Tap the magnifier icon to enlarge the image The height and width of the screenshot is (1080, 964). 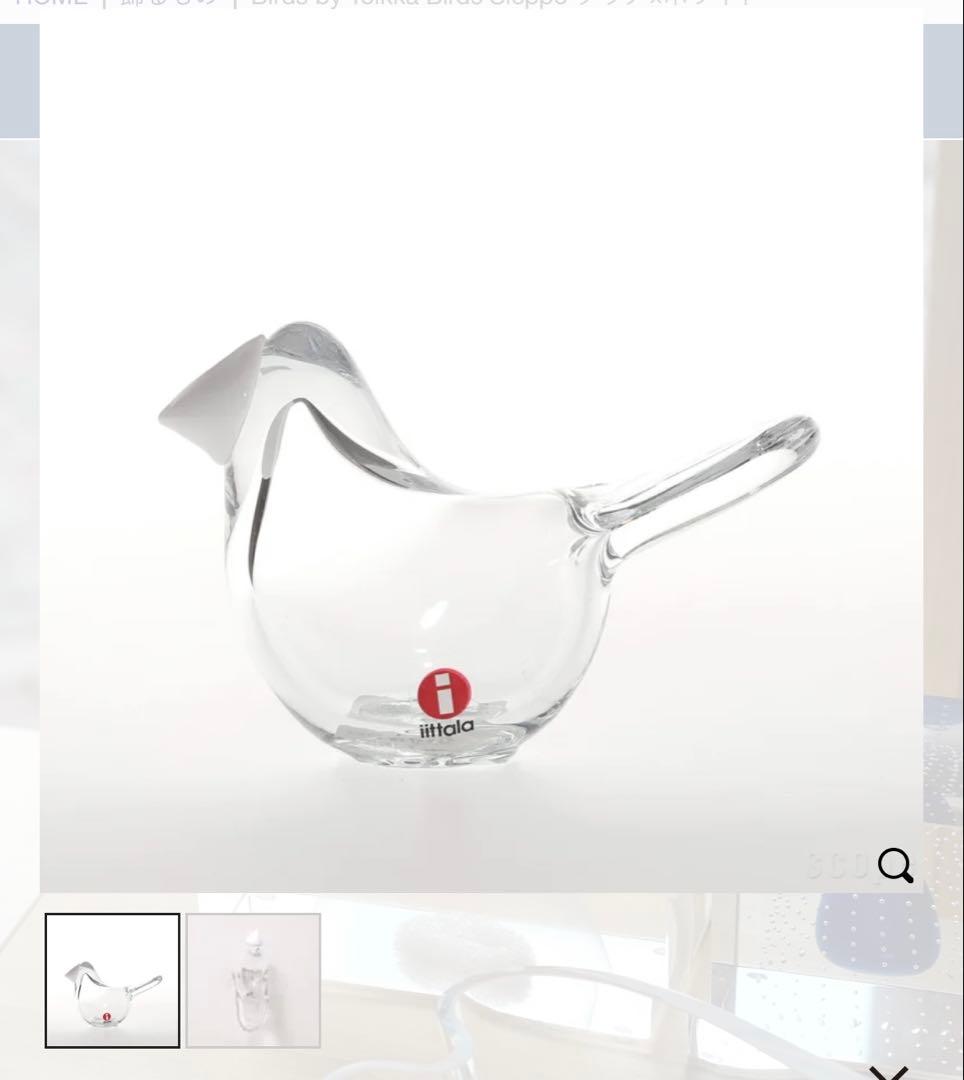tap(895, 865)
